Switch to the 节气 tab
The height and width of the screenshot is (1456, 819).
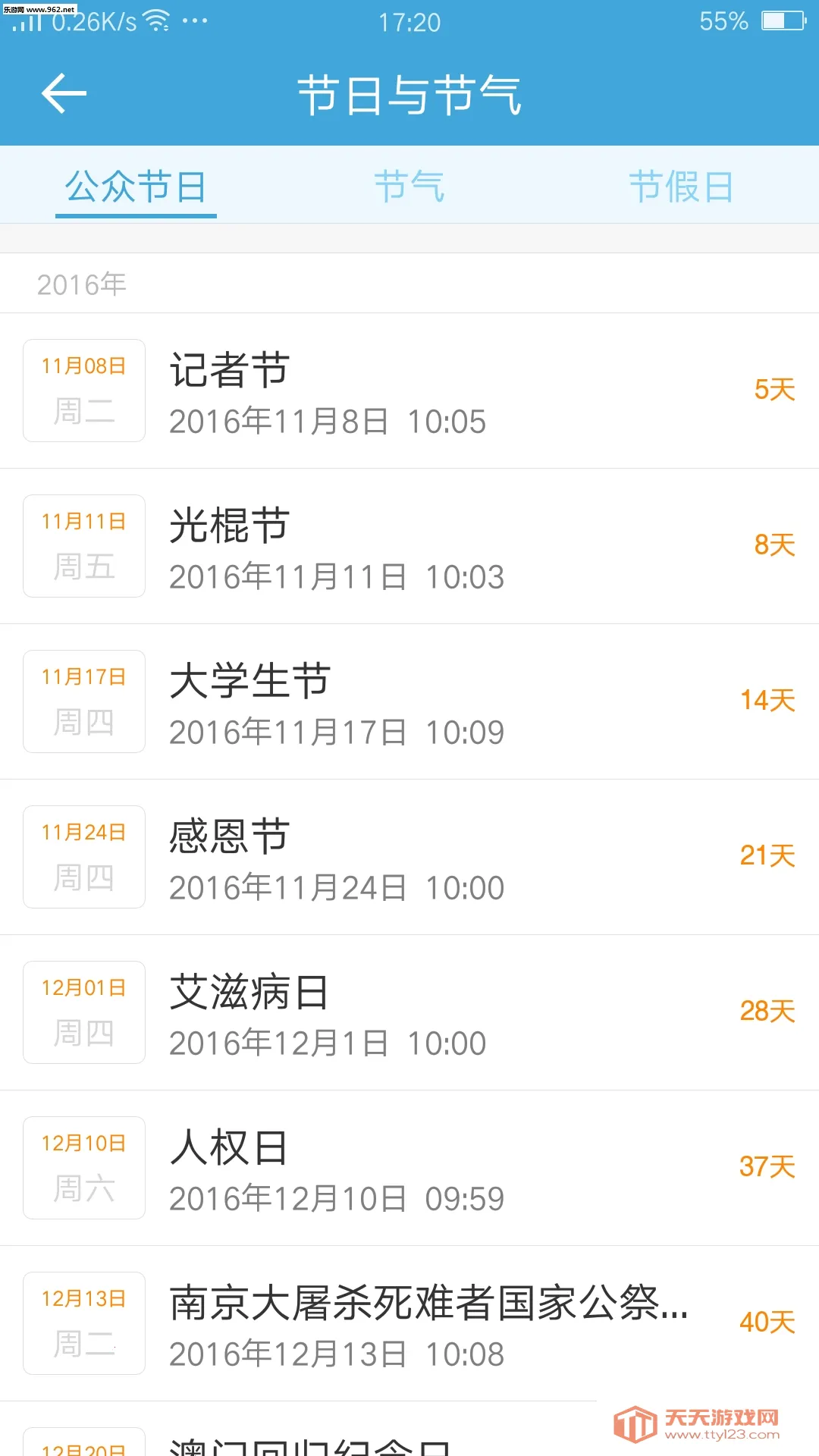409,186
